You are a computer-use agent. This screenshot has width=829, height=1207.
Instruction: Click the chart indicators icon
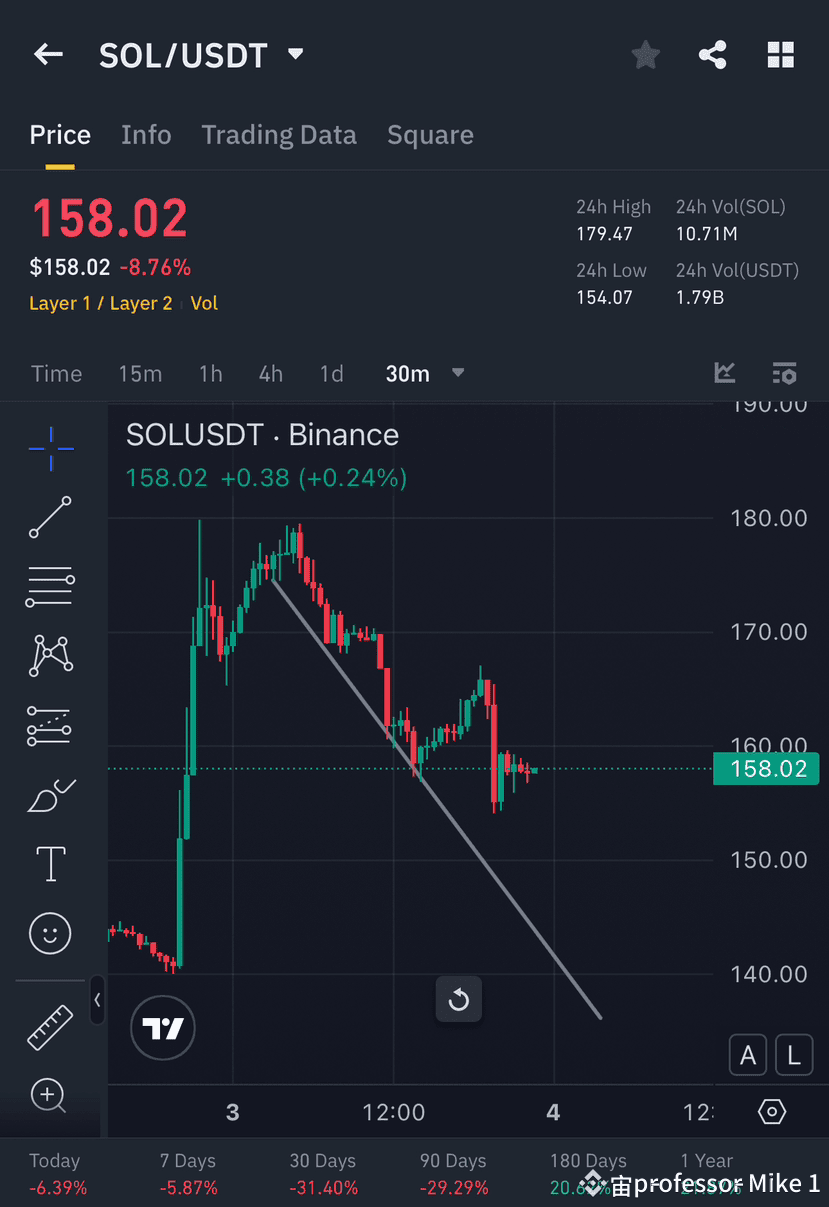click(724, 373)
